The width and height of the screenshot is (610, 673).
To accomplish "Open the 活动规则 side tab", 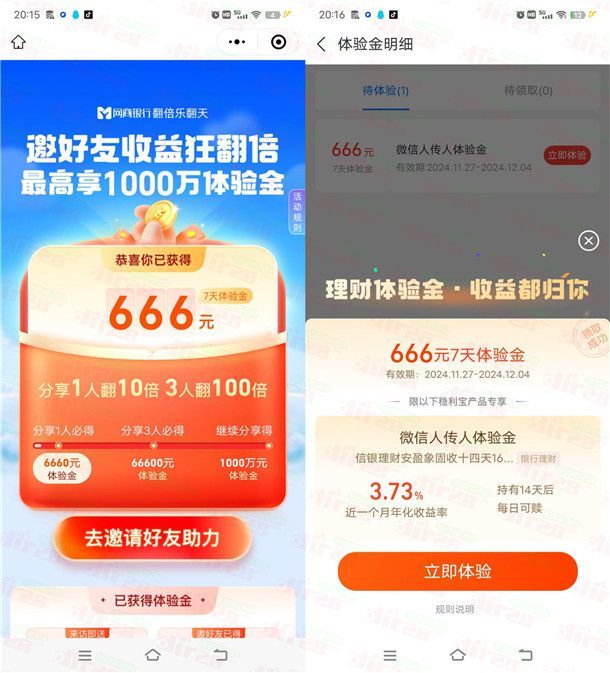I will click(296, 212).
